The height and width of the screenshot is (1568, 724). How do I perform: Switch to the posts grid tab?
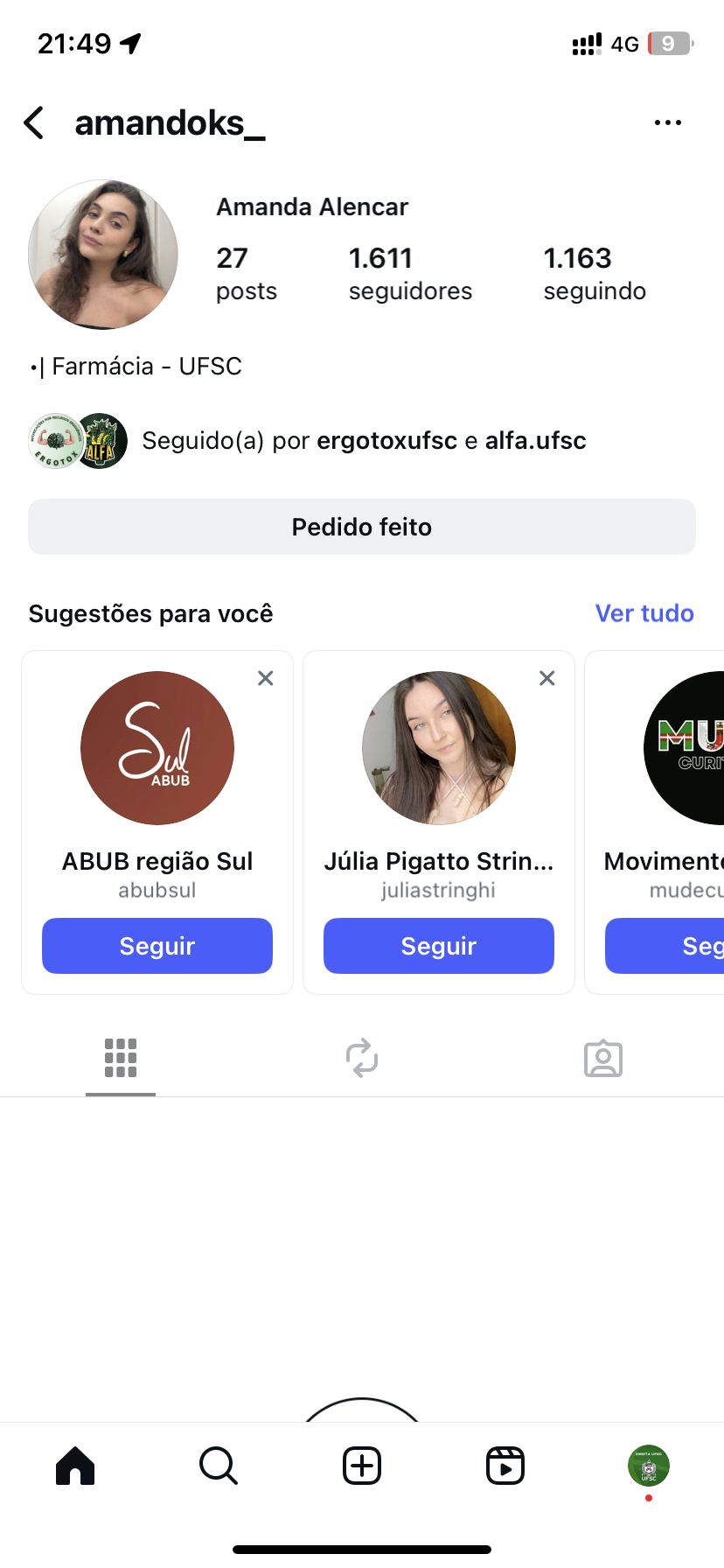pos(121,1058)
